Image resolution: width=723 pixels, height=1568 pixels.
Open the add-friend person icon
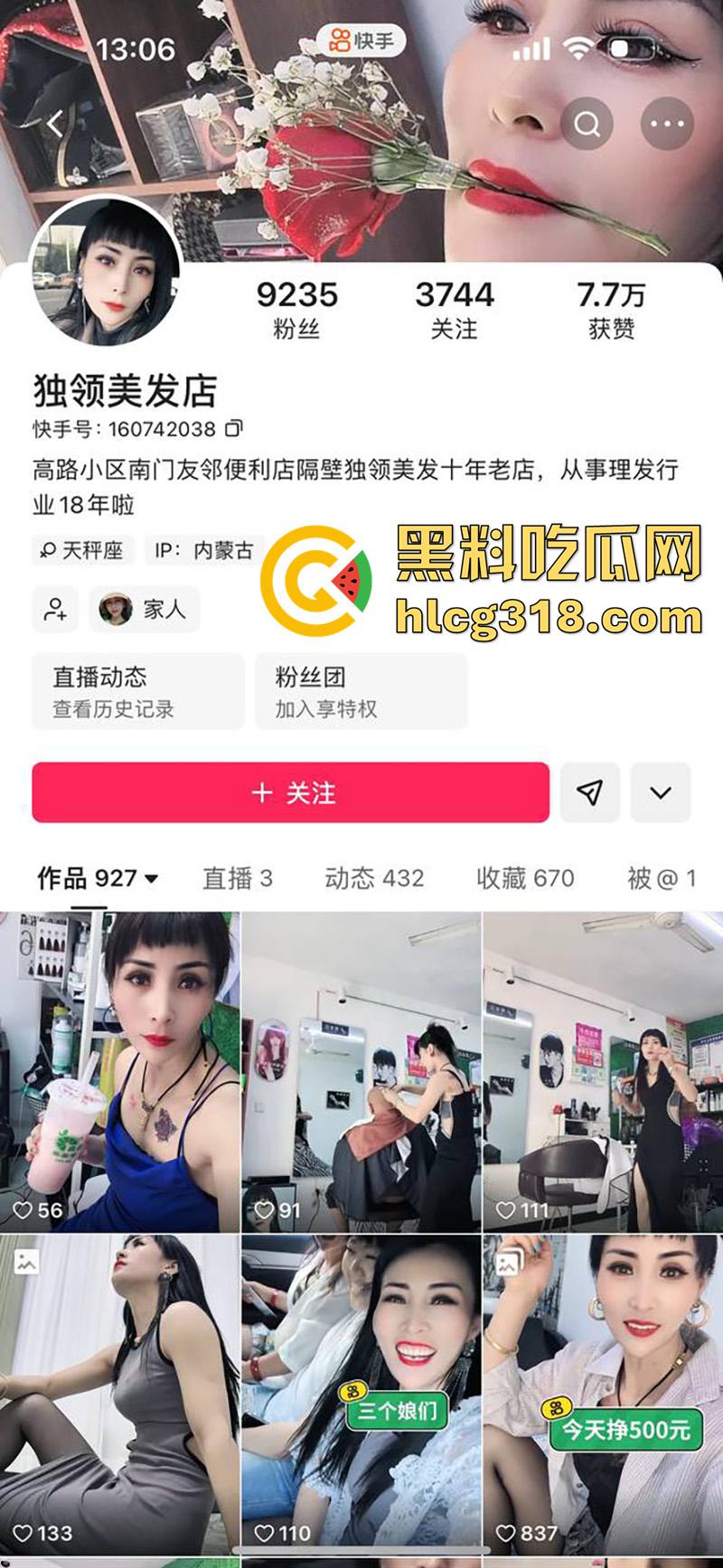(x=56, y=610)
